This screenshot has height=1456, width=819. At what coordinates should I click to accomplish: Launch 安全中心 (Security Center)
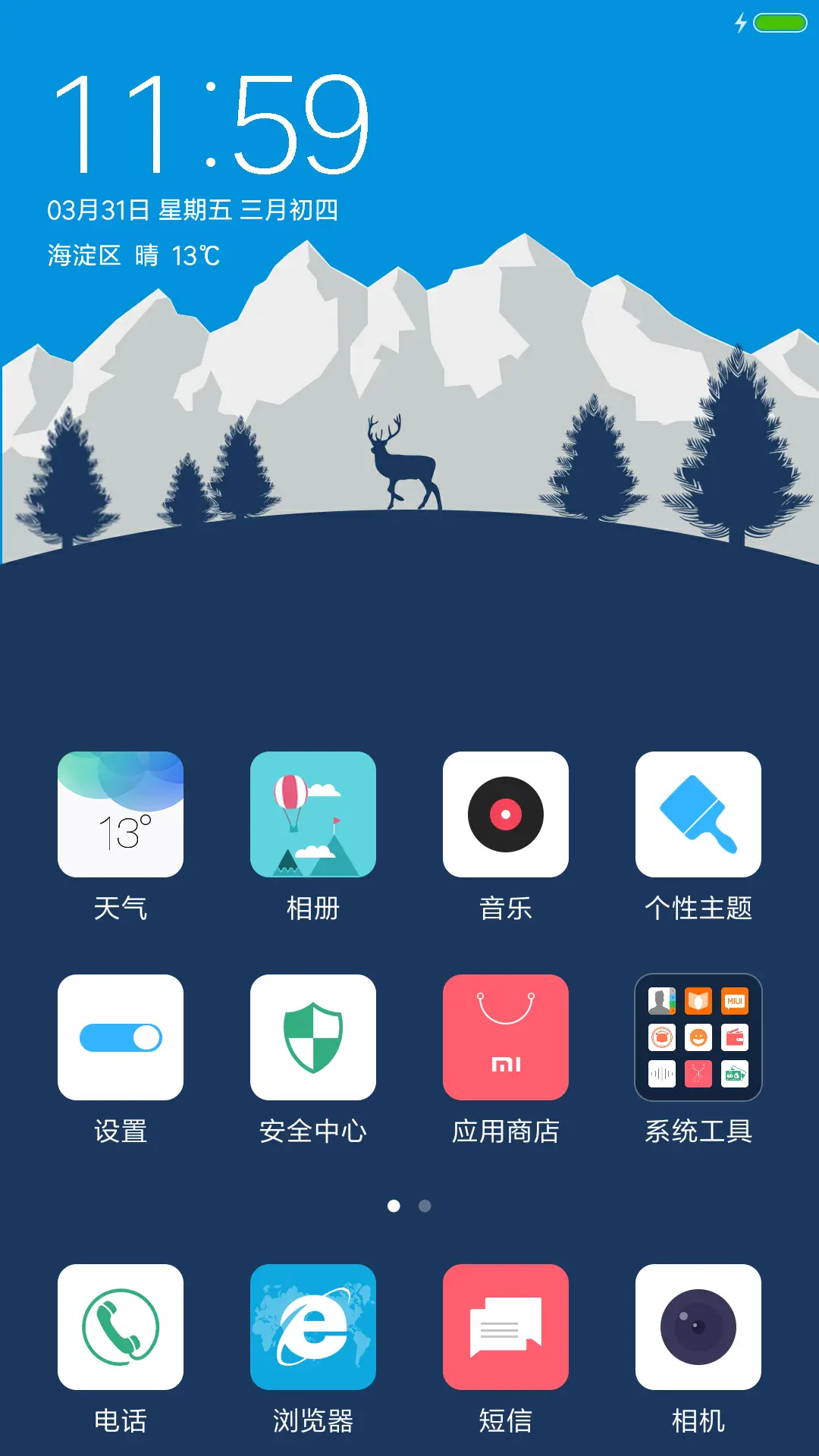tap(313, 1036)
